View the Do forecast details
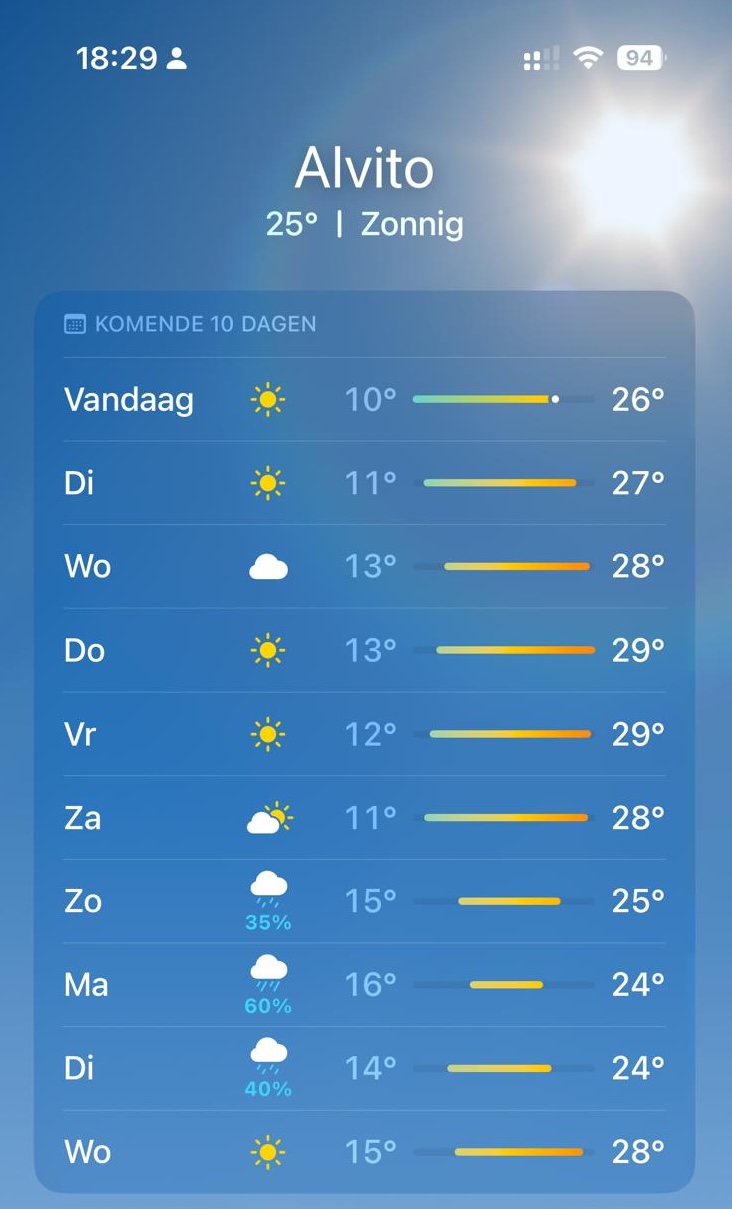732x1209 pixels. coord(364,651)
